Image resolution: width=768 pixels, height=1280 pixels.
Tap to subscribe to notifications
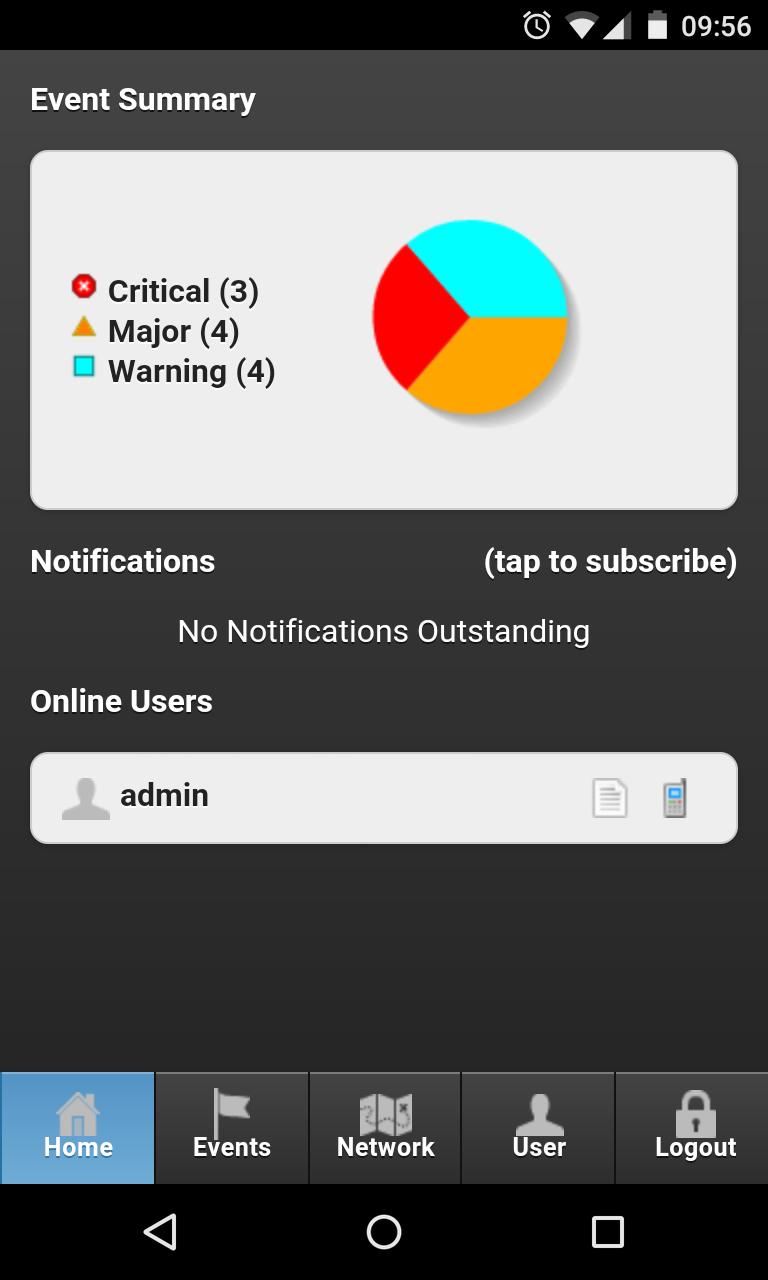pos(610,561)
